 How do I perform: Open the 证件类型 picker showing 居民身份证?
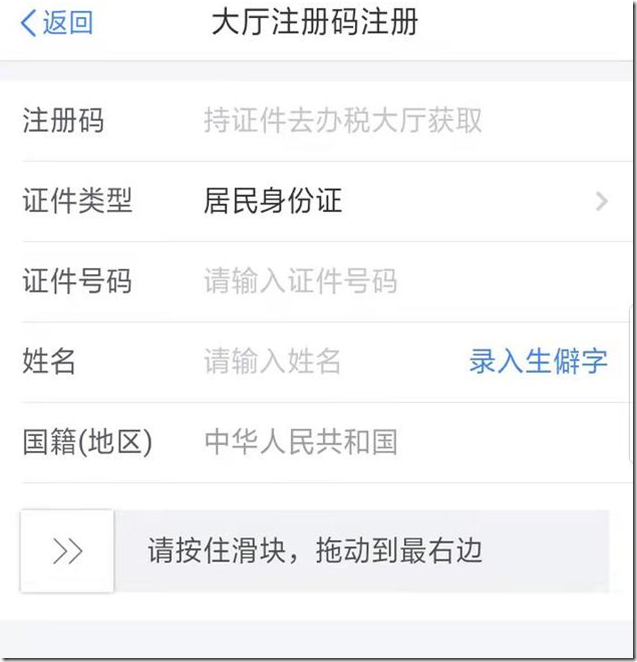click(400, 202)
